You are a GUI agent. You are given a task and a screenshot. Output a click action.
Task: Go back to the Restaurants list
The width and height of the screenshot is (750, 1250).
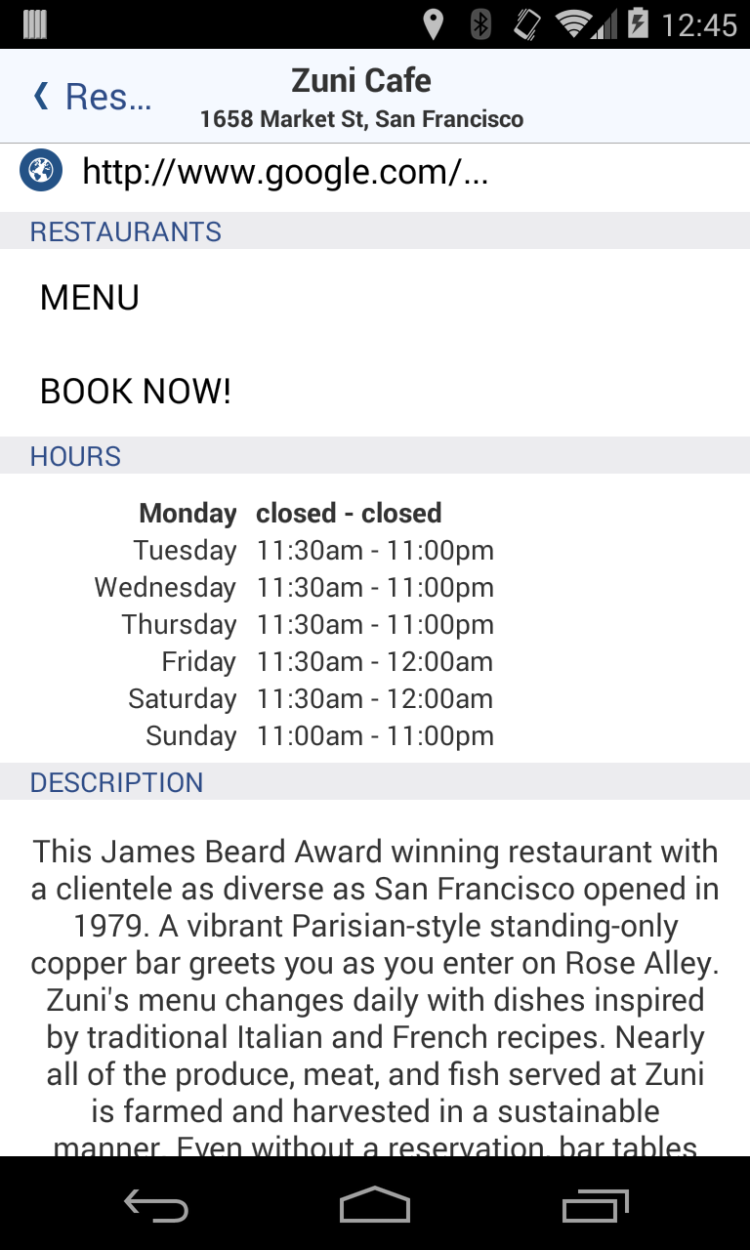click(92, 97)
